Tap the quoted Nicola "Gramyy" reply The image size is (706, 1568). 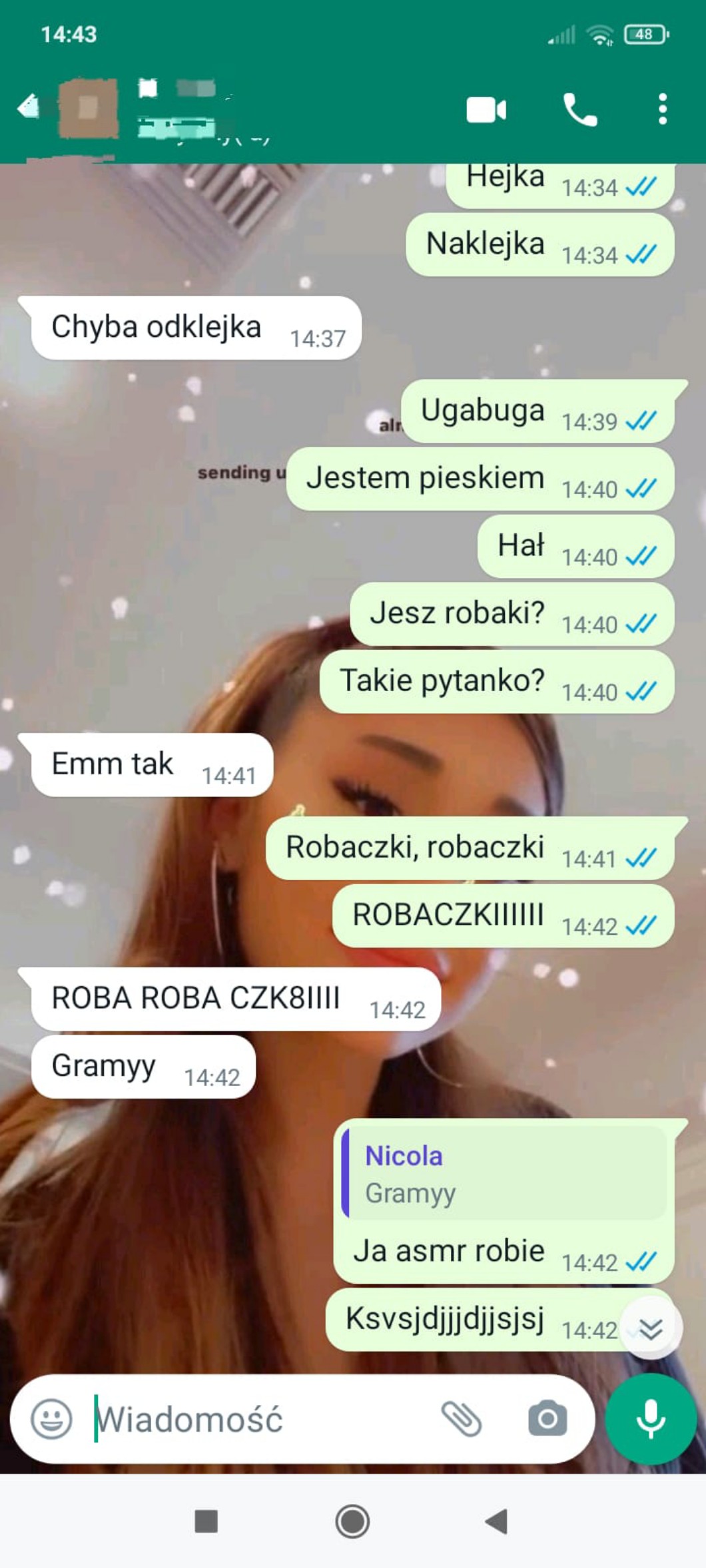coord(505,1175)
